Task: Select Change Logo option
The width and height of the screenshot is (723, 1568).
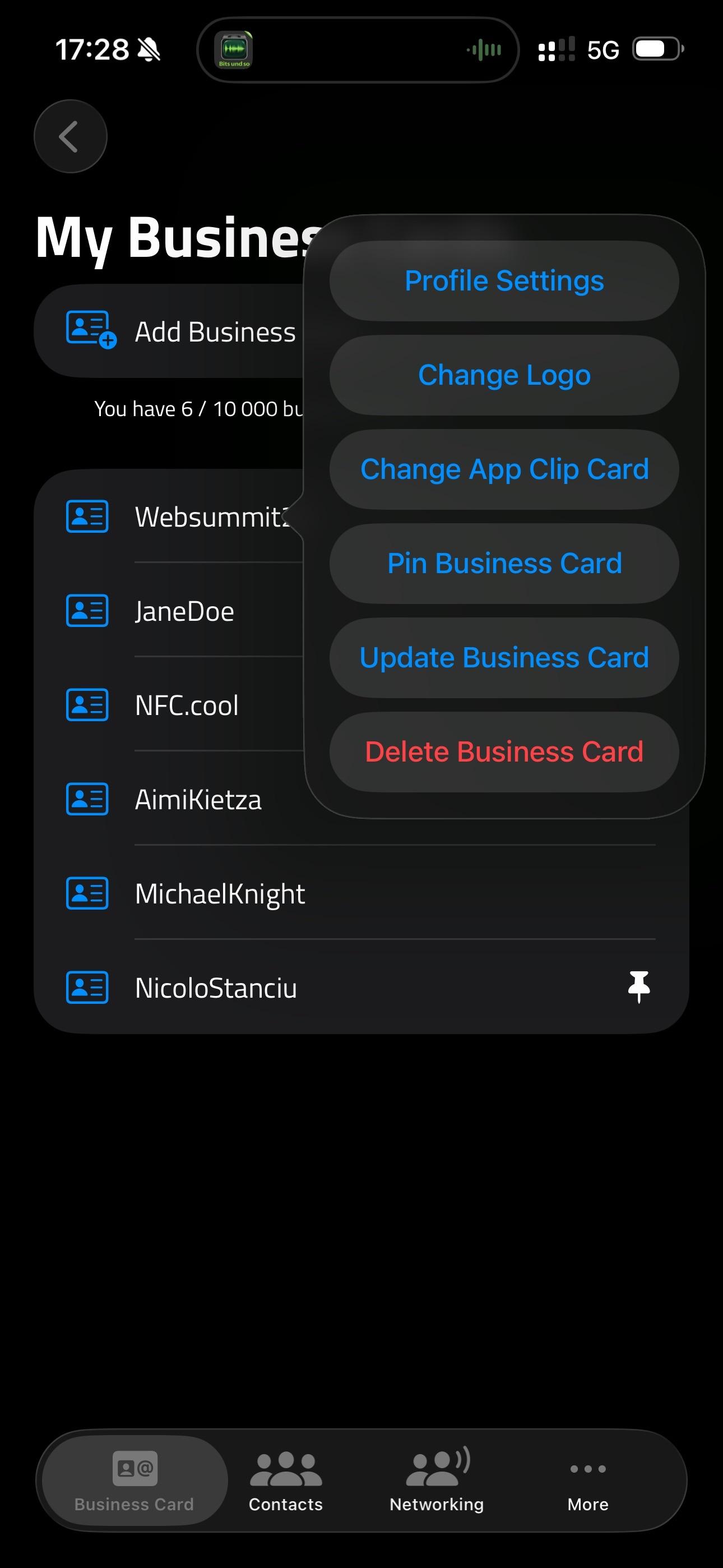Action: (504, 376)
